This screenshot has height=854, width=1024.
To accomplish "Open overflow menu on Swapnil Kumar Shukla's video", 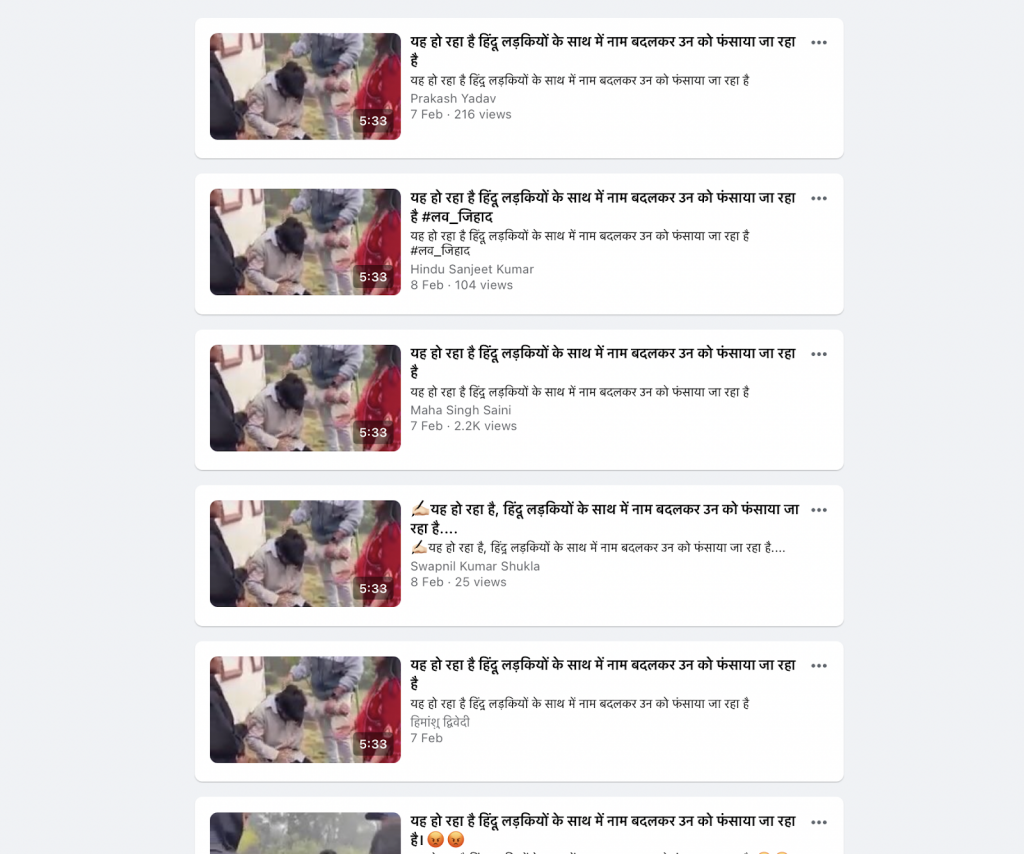I will 819,511.
